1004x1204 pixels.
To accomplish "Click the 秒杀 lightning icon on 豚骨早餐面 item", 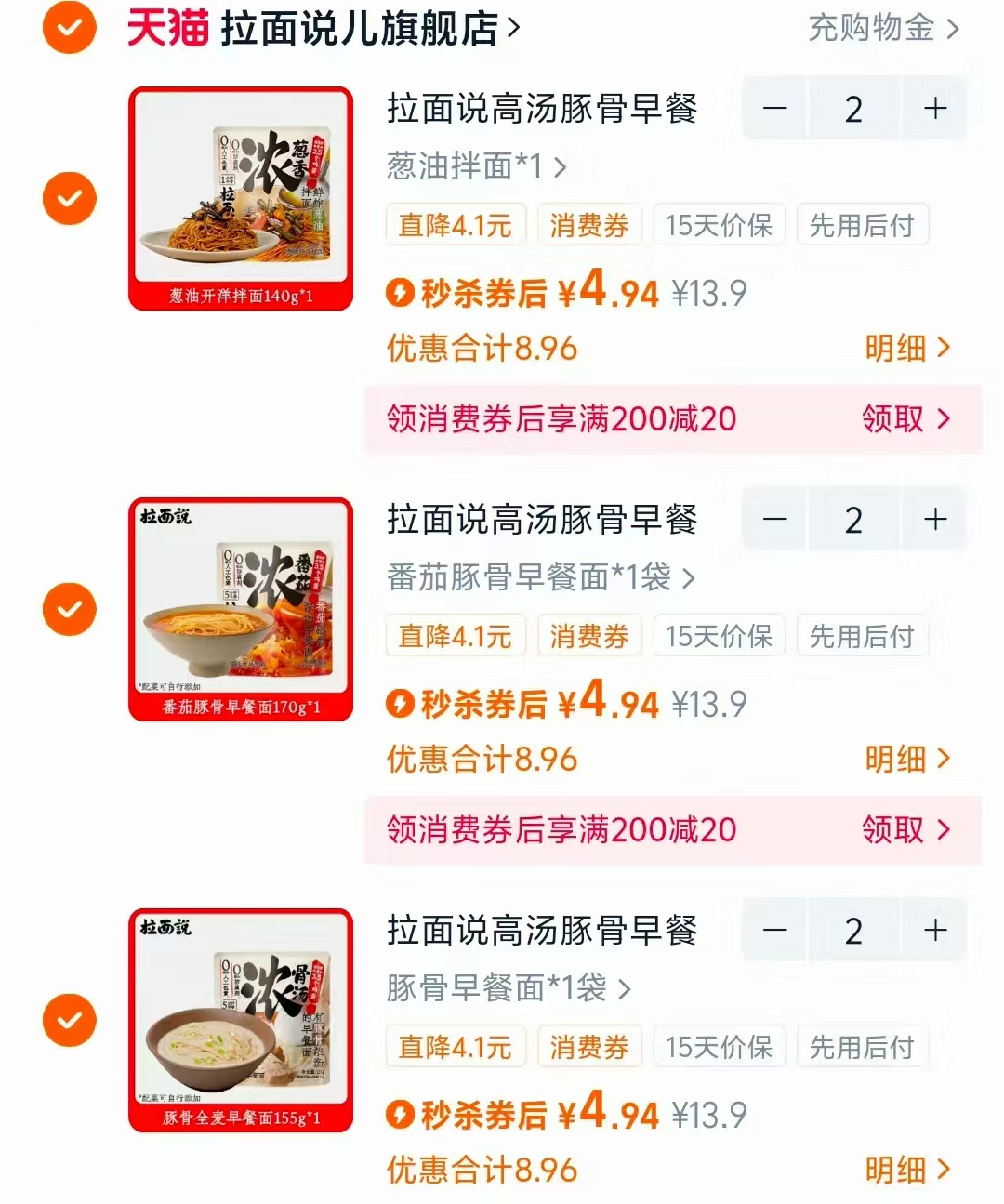I will (x=400, y=1115).
